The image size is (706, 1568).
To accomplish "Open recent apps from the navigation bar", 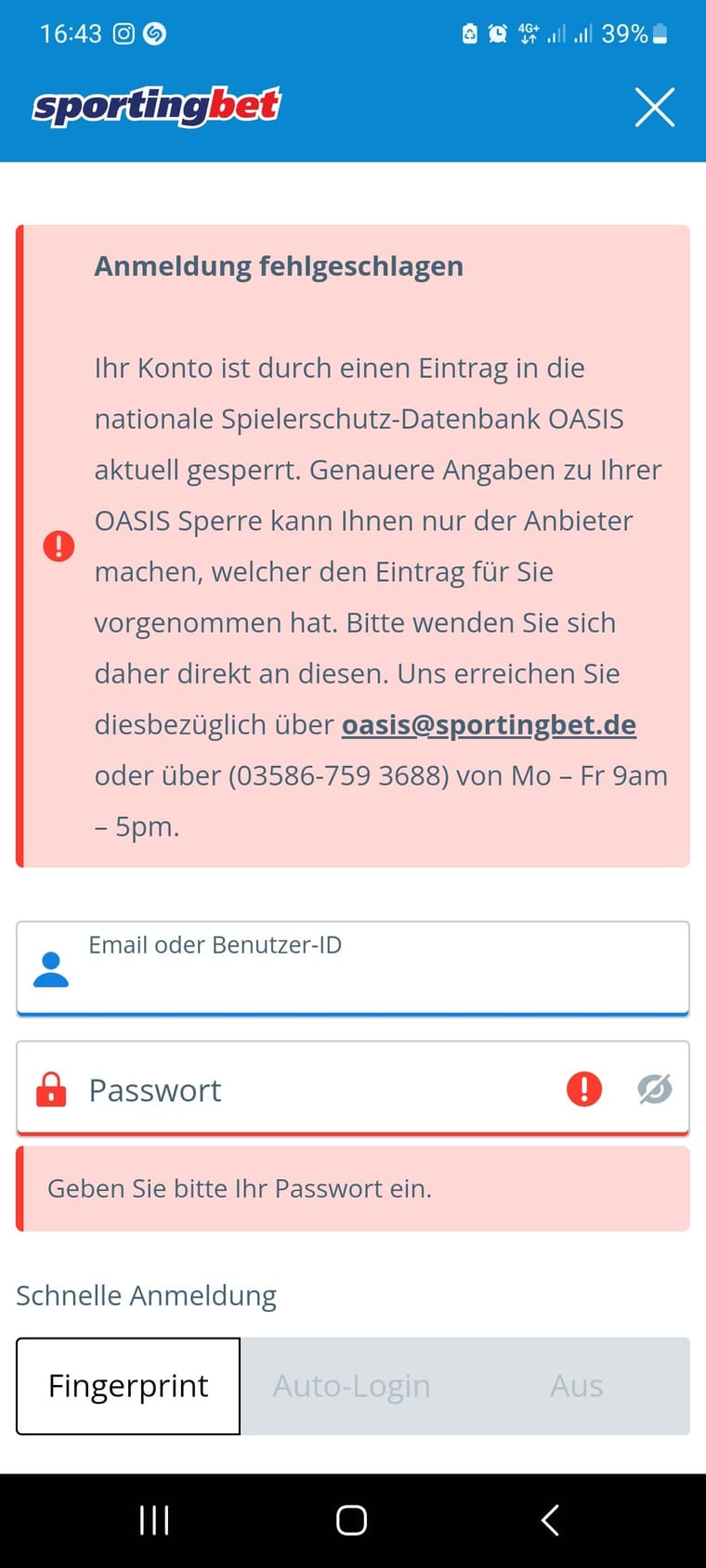I will [154, 1521].
